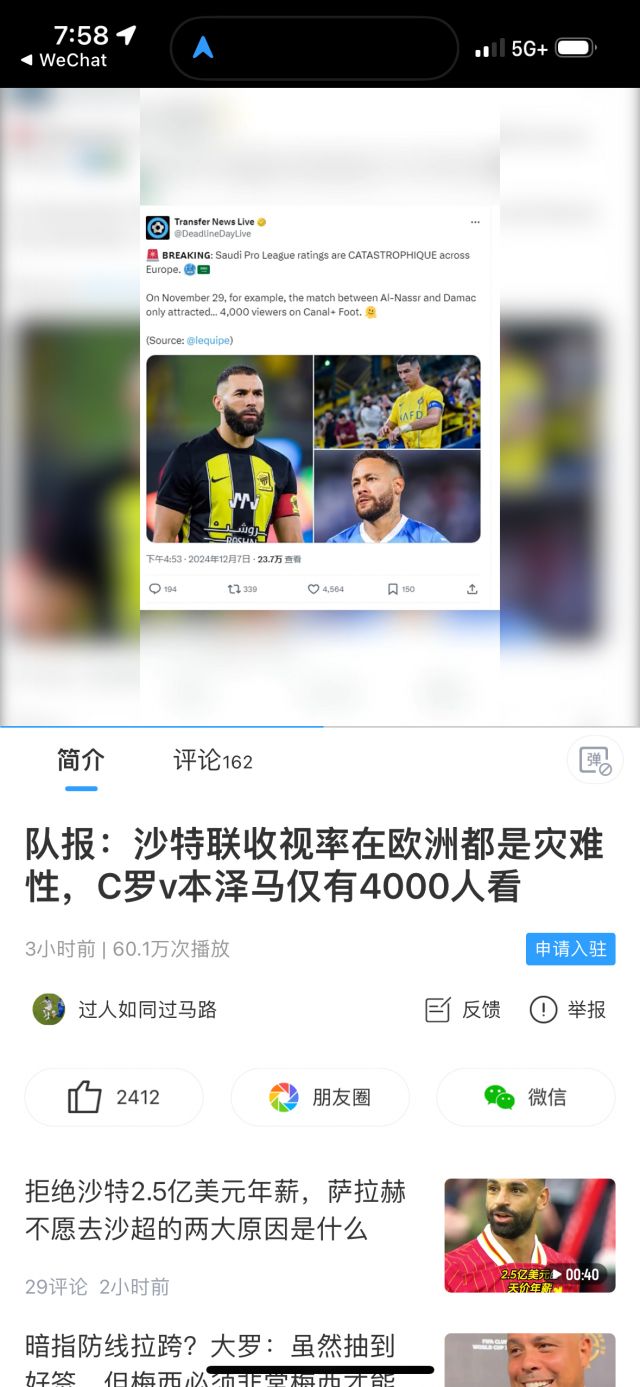Toggle the 弹 danmaku icon
Viewport: 640px width, 1387px height.
tap(594, 761)
